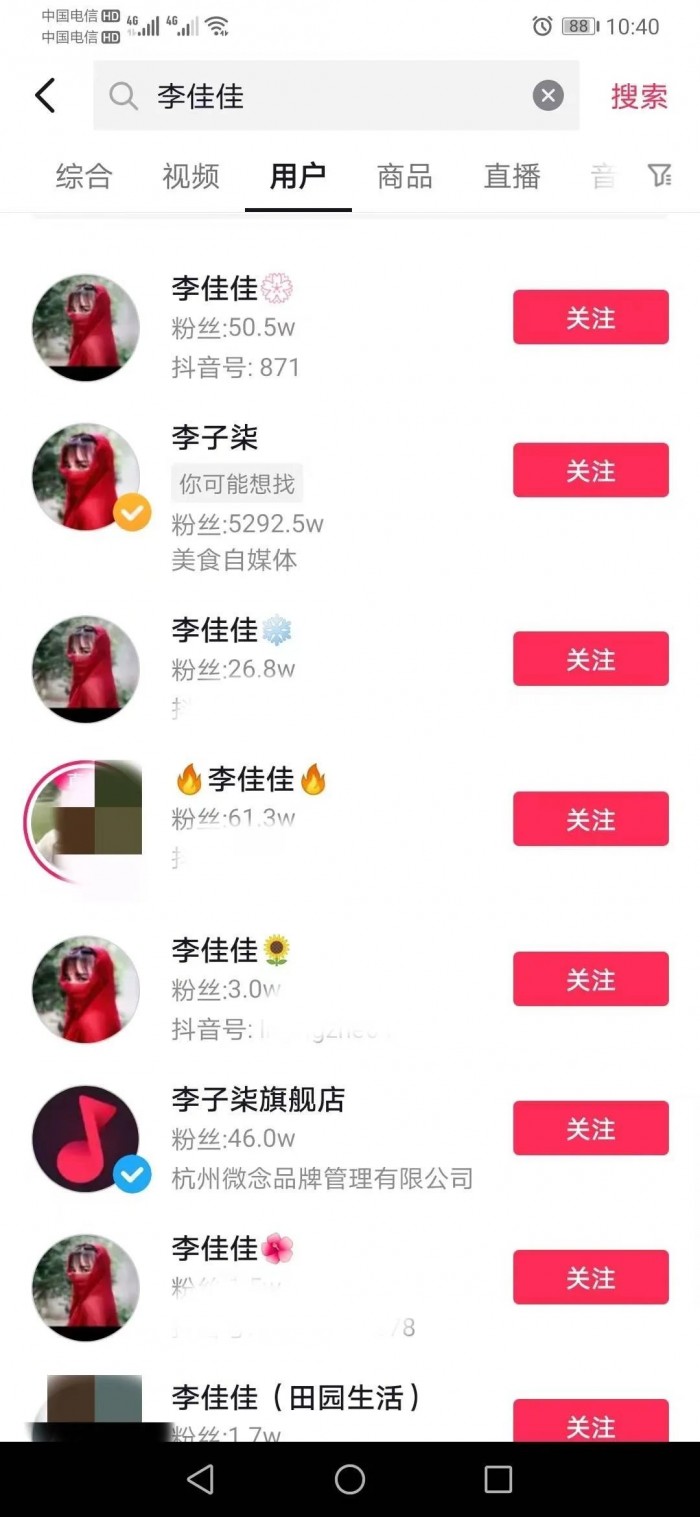Image resolution: width=700 pixels, height=1517 pixels.
Task: Clear the search text 李佳佳
Action: [x=547, y=96]
